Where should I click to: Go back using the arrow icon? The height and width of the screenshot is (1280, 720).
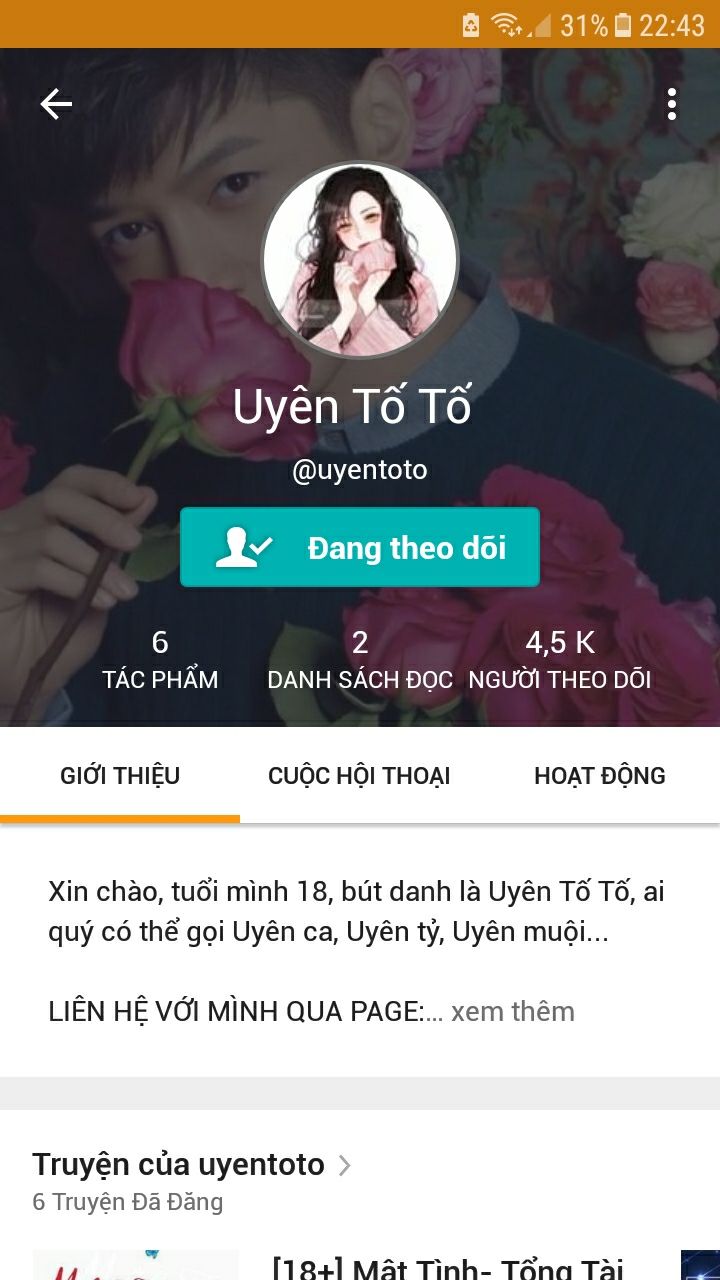pyautogui.click(x=56, y=104)
